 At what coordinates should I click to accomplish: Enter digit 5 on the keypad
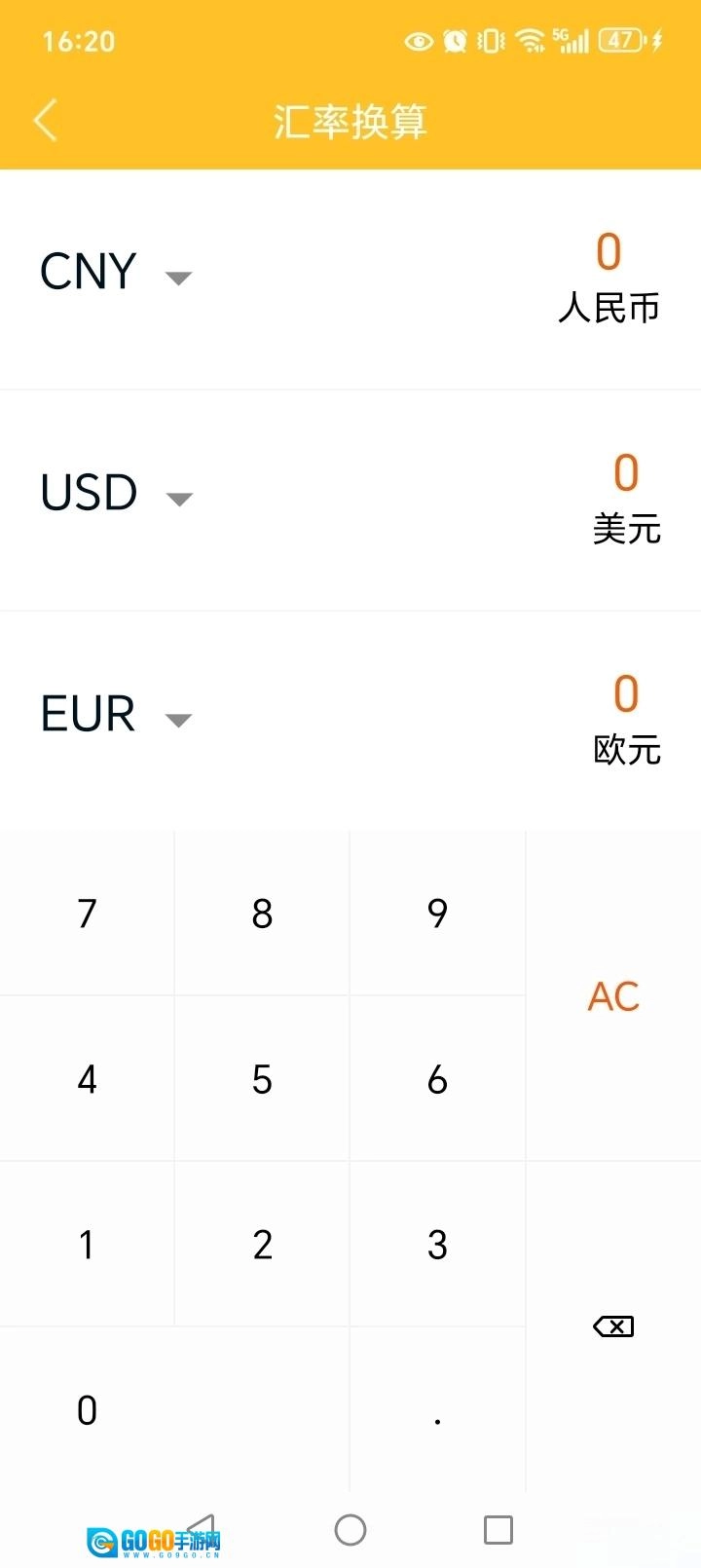pos(262,1079)
